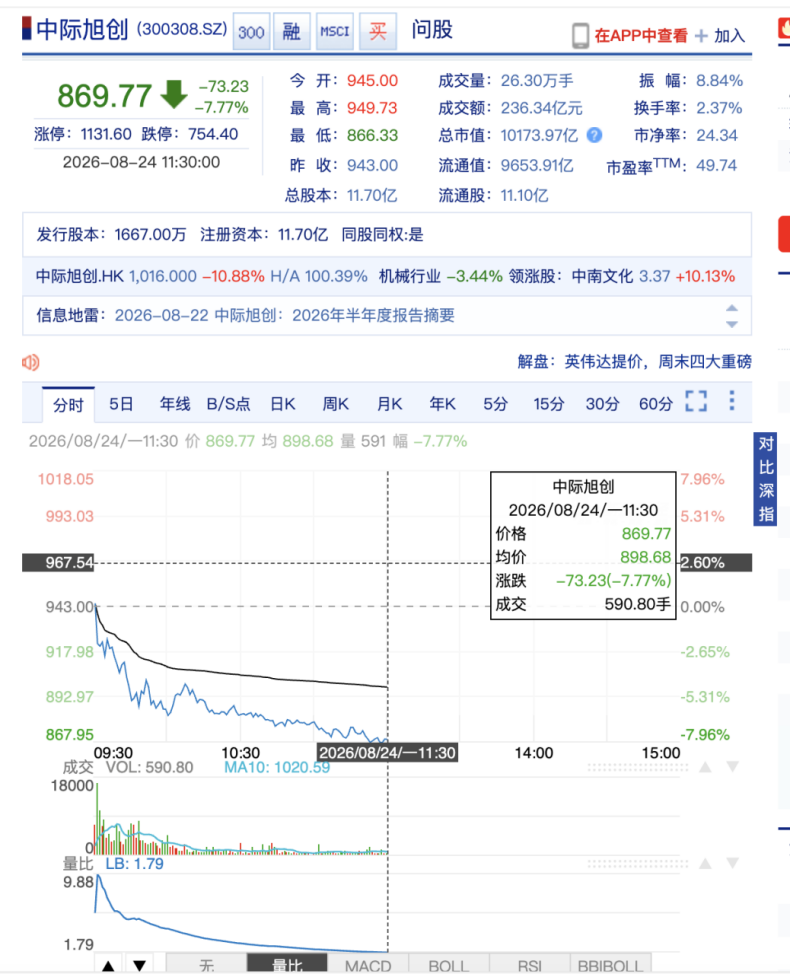Show the 月K chart

[389, 404]
